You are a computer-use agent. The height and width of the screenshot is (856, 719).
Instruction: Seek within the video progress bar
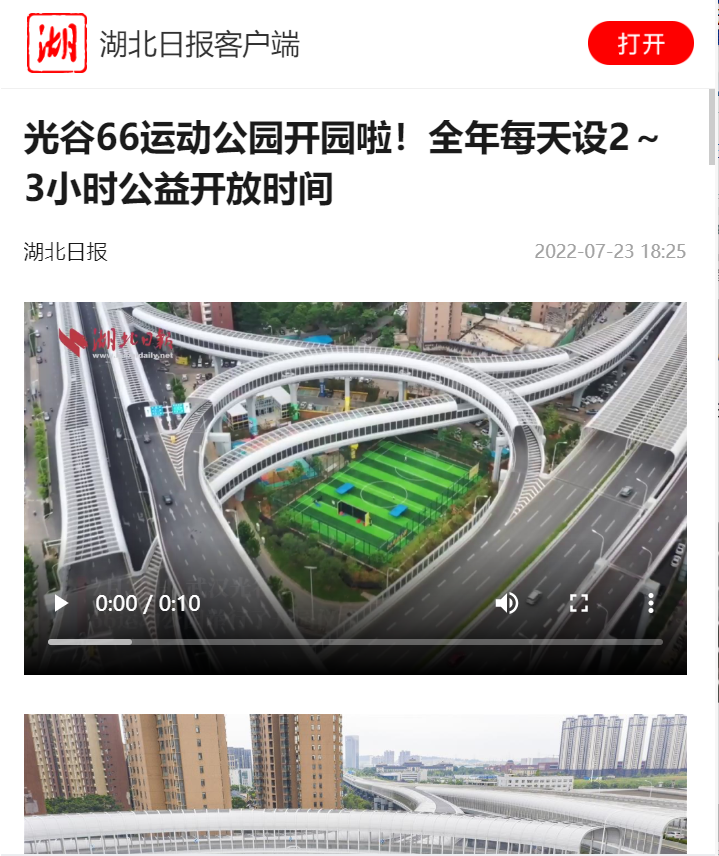pyautogui.click(x=355, y=641)
